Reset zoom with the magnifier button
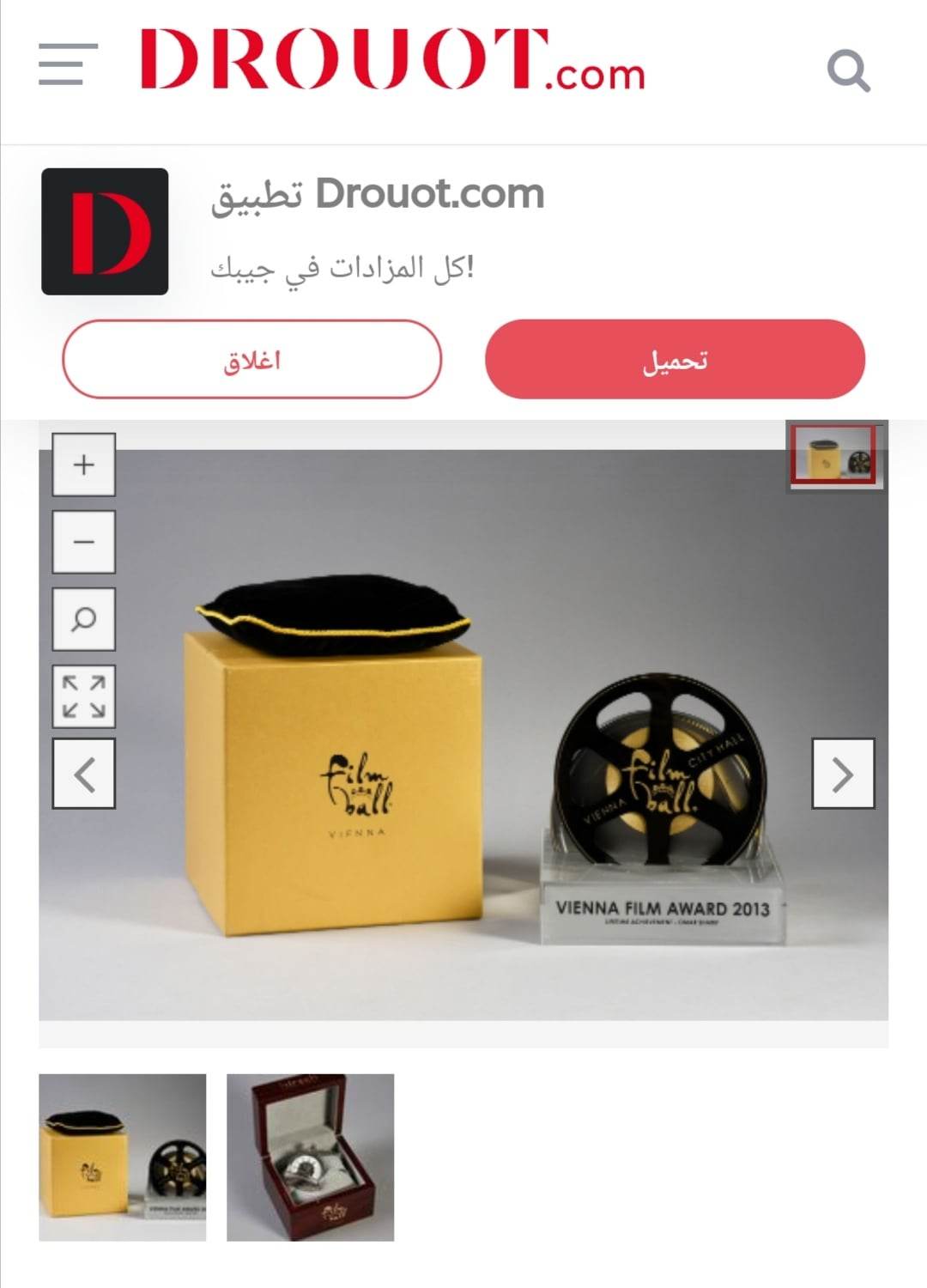The image size is (927, 1288). (x=84, y=618)
